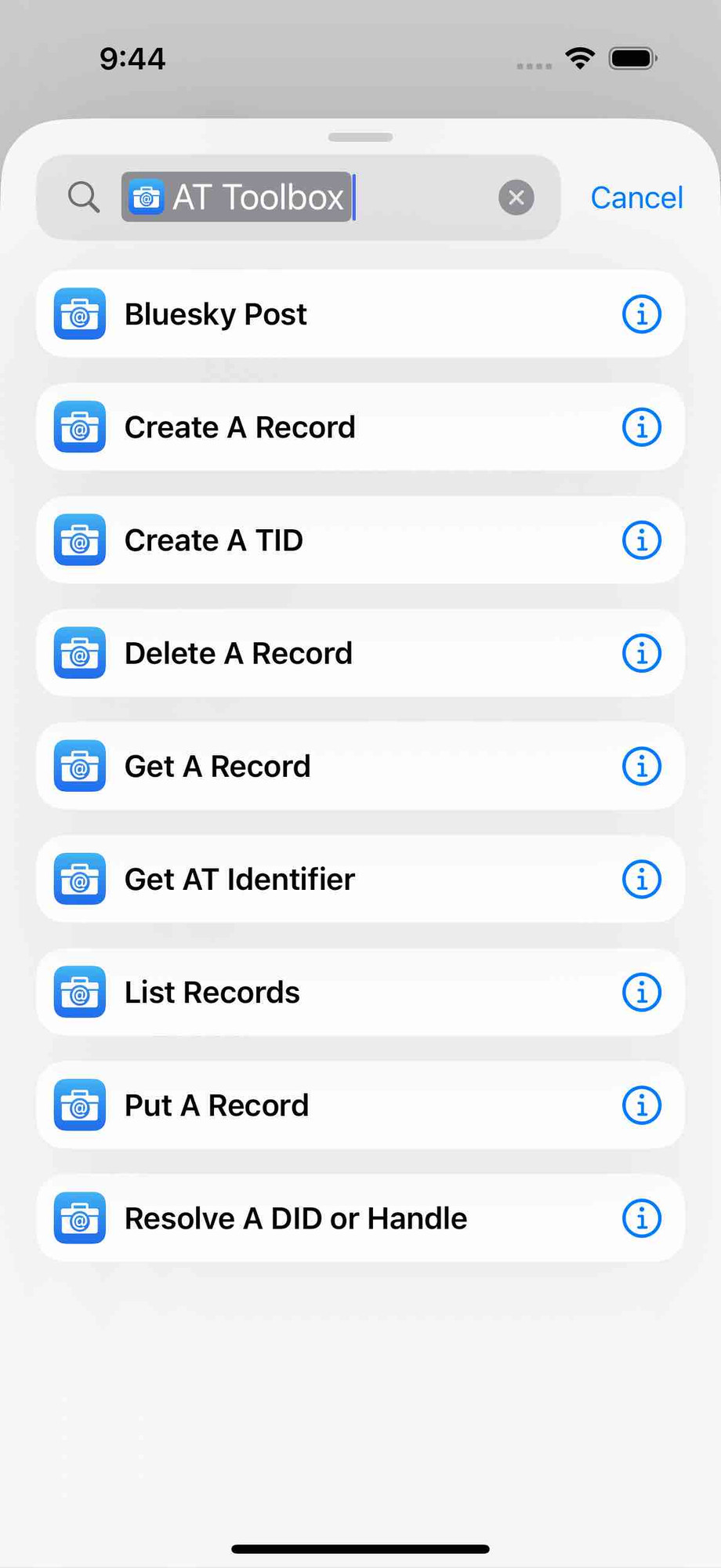Open info for Get AT Identifier

[x=641, y=879]
